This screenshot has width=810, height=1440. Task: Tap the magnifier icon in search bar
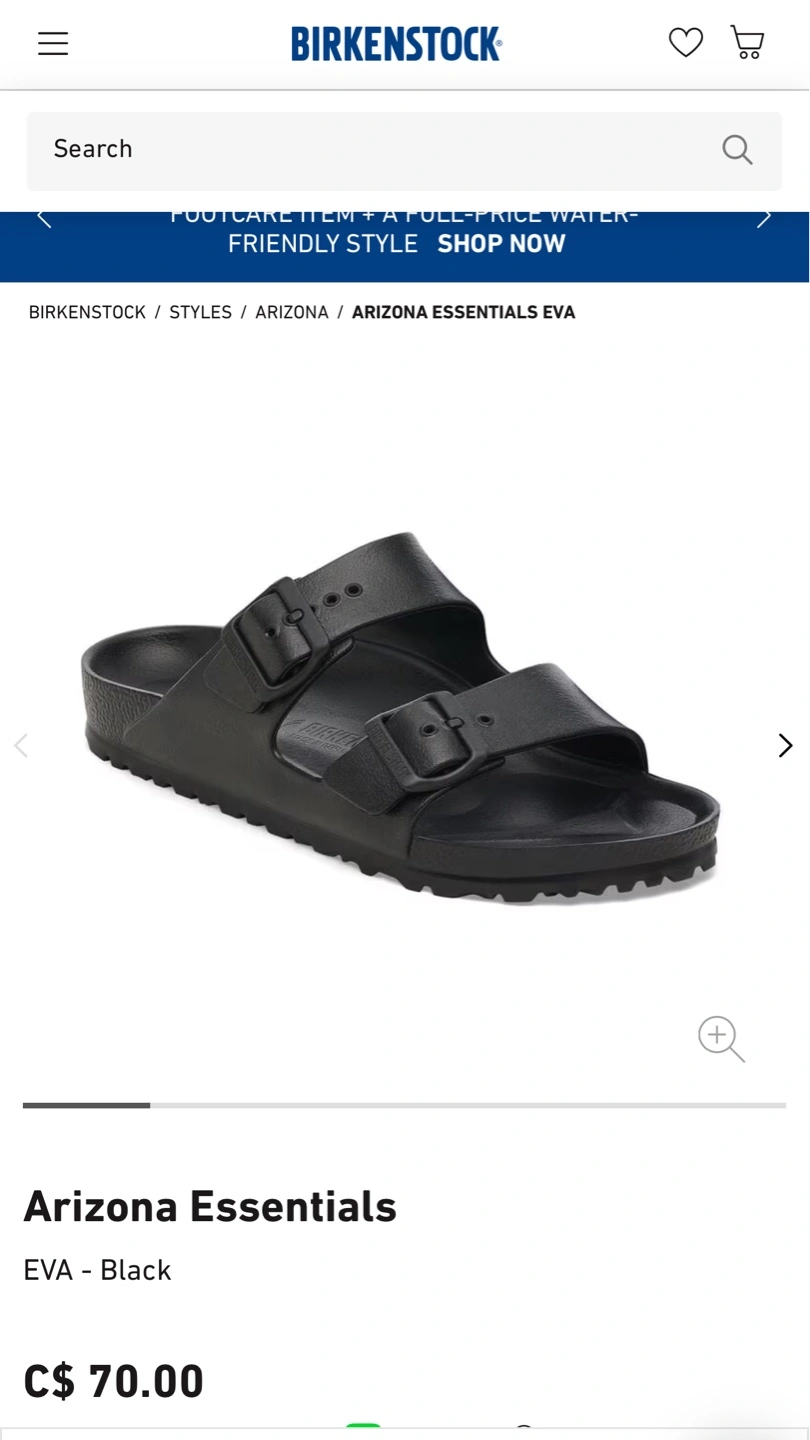pos(737,150)
